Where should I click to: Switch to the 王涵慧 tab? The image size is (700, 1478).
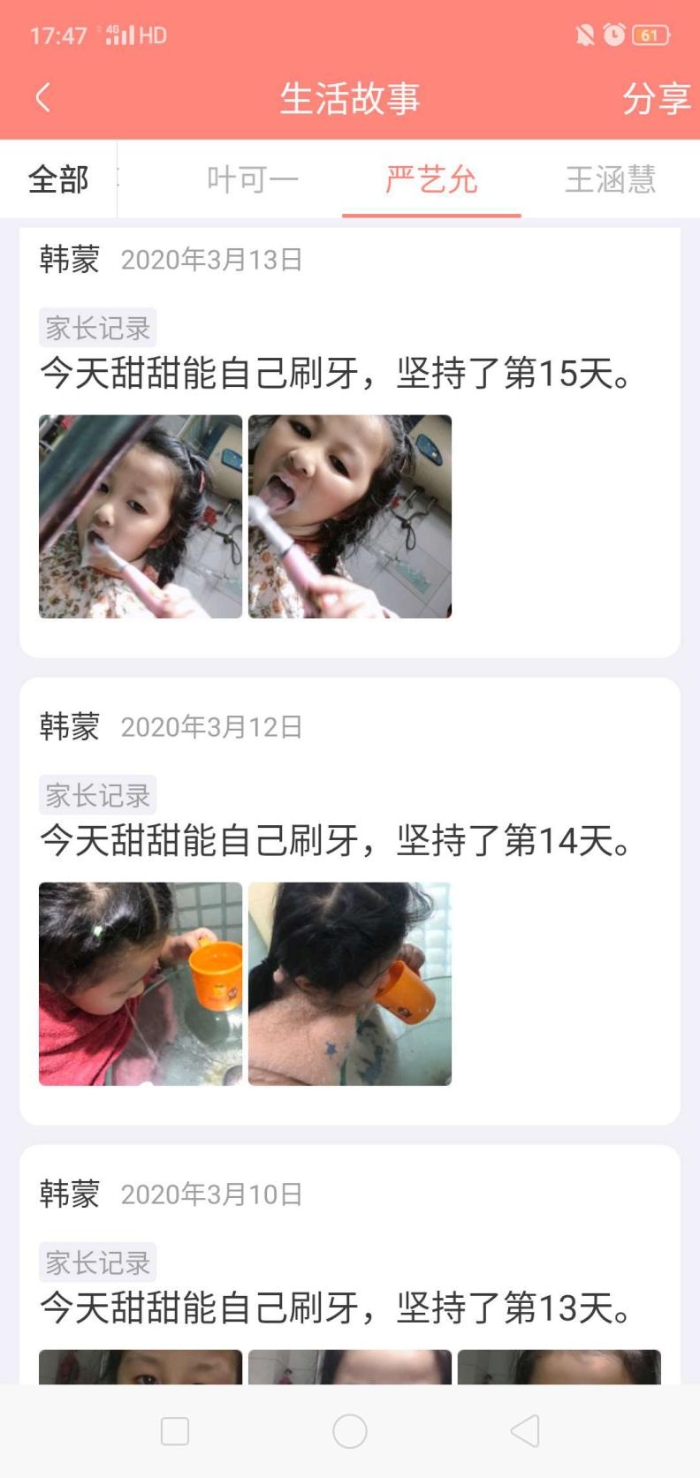tap(610, 180)
